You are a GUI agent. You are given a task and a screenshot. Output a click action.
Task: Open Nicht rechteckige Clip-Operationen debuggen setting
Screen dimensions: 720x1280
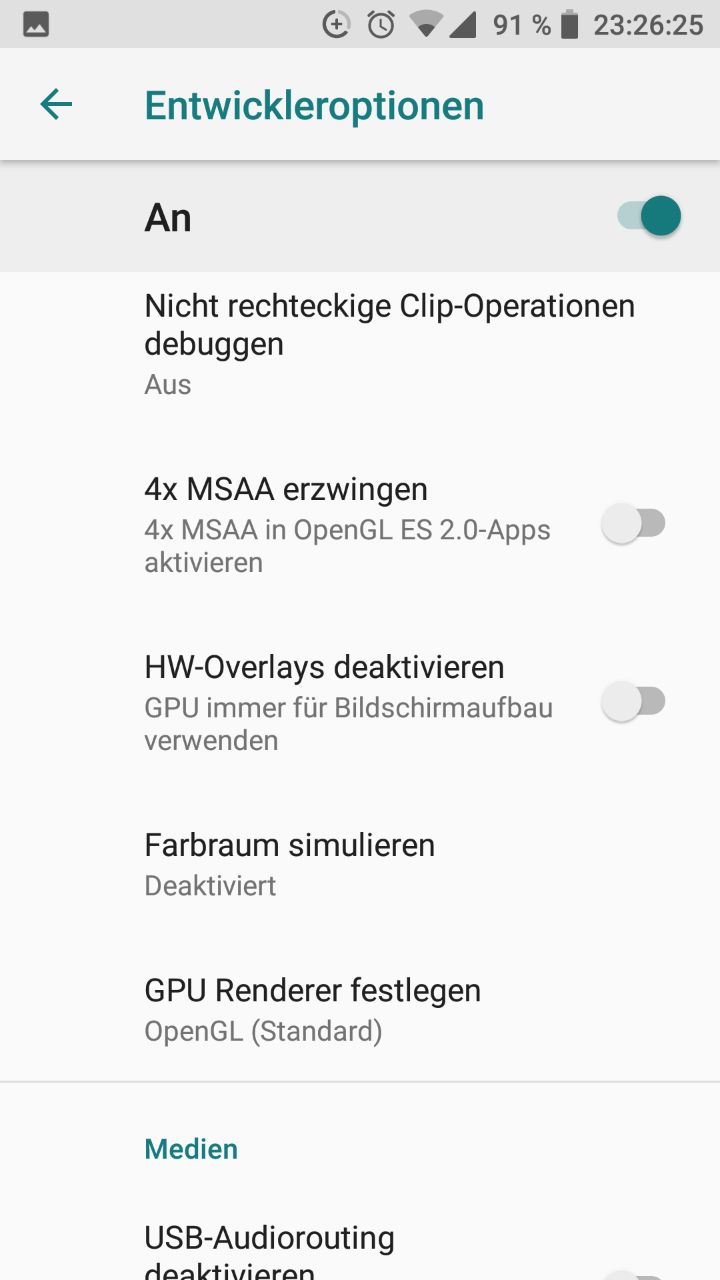(x=390, y=343)
